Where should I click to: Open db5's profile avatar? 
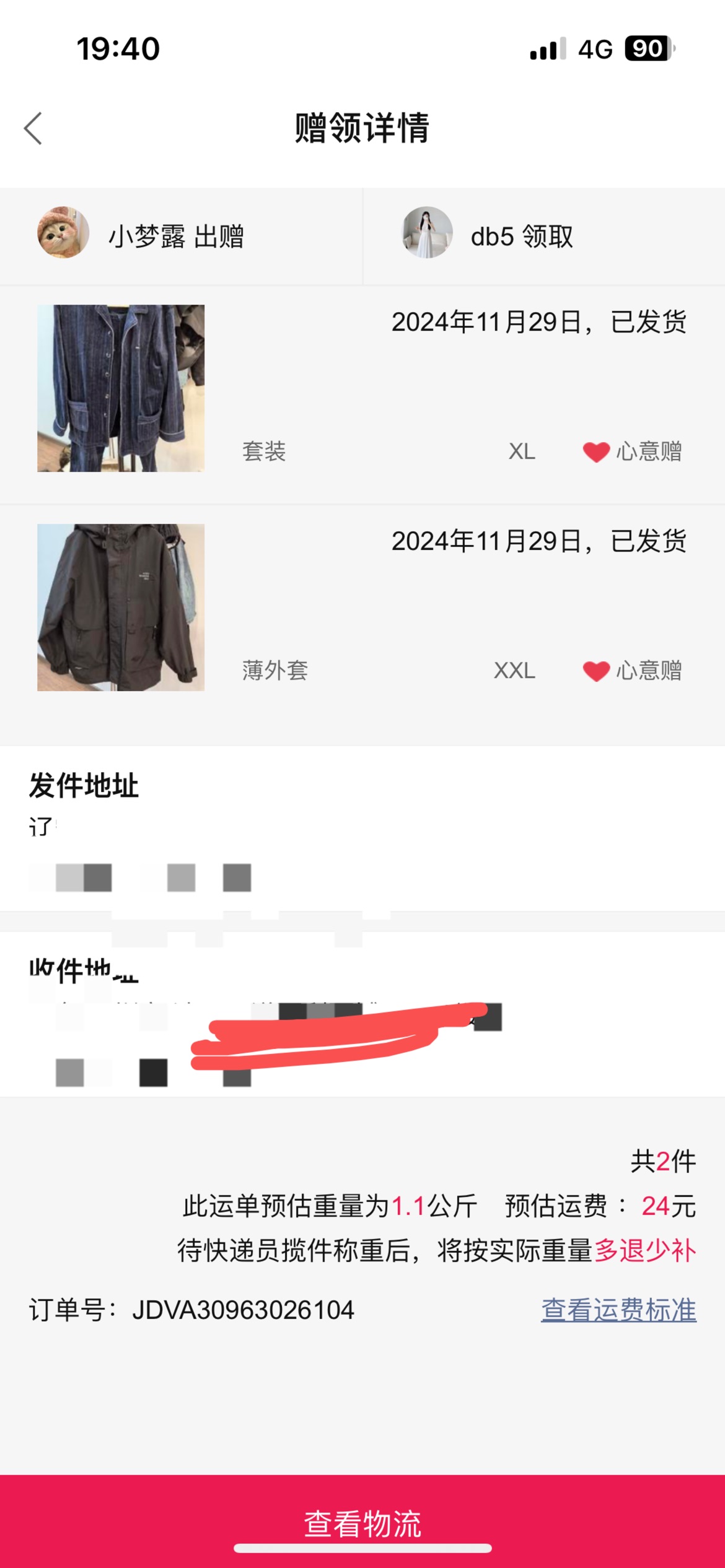427,232
